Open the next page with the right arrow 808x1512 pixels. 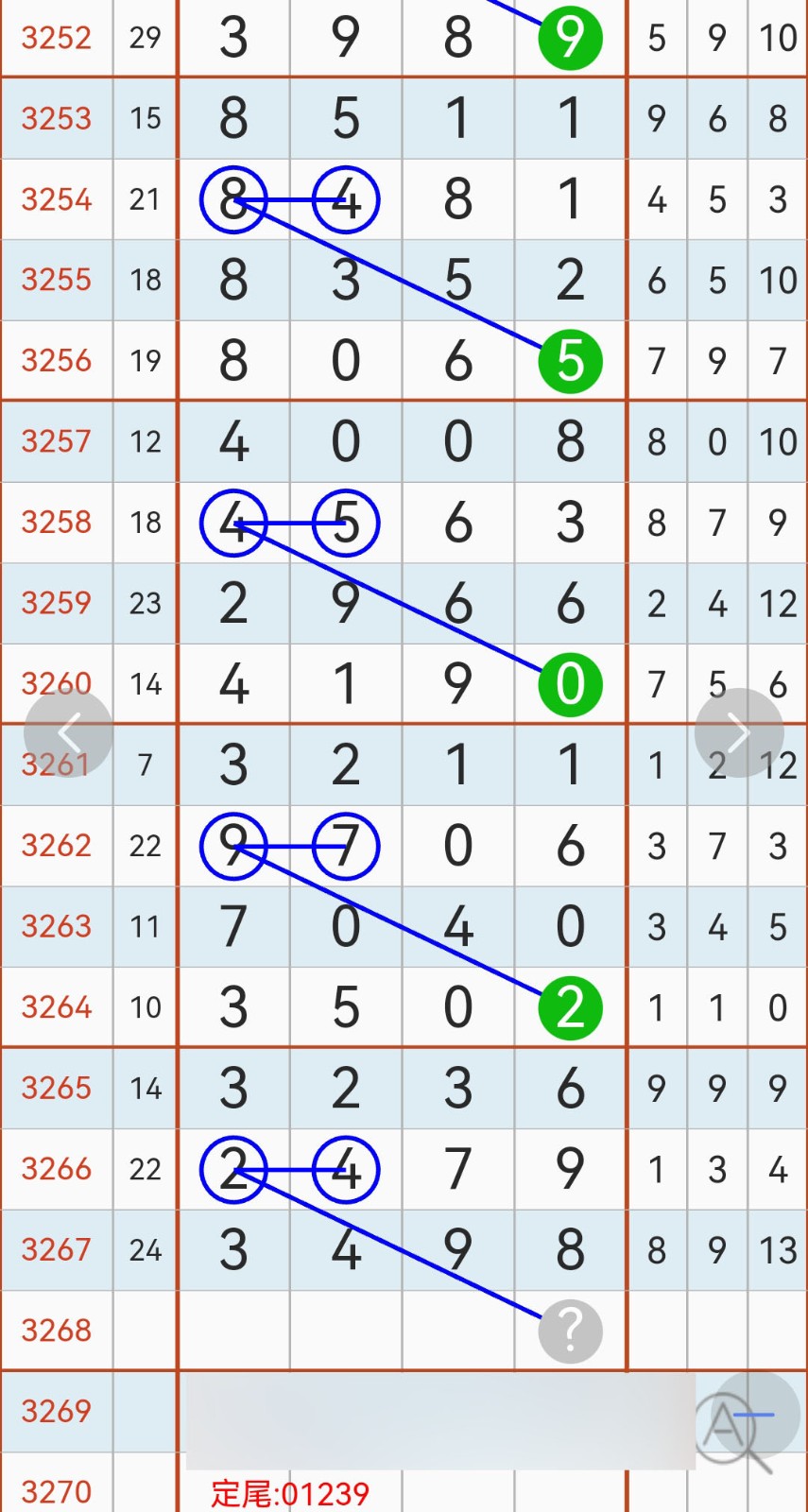(738, 732)
